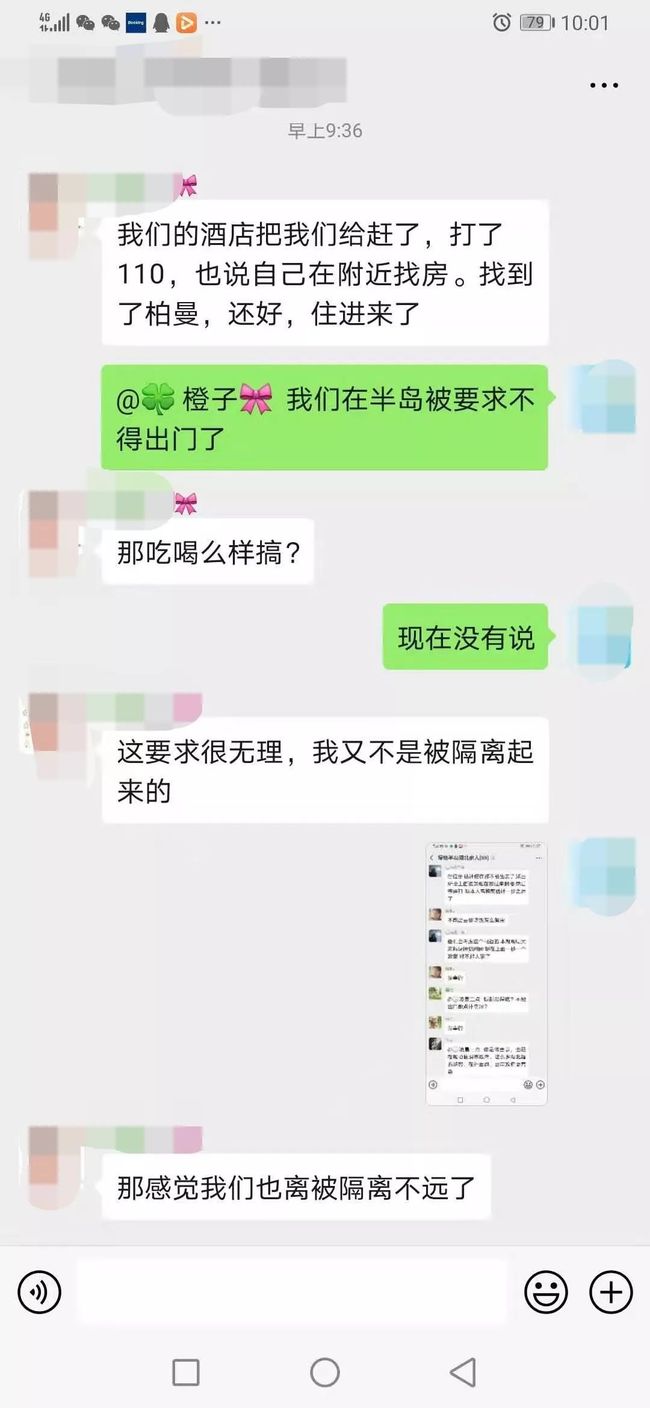Go to the system home screen
650x1408 pixels.
point(325,1372)
